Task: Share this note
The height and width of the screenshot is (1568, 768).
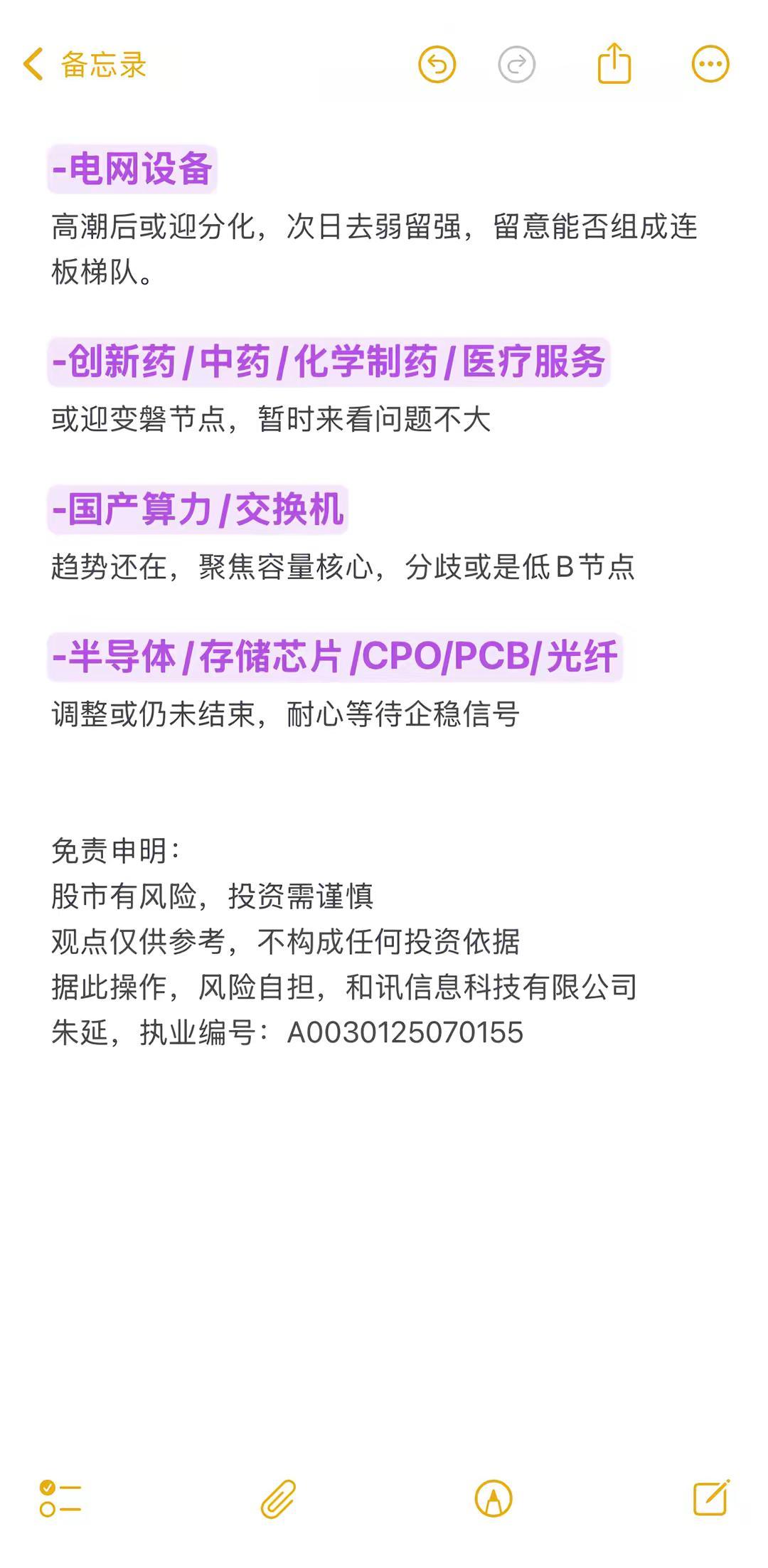Action: pos(614,63)
